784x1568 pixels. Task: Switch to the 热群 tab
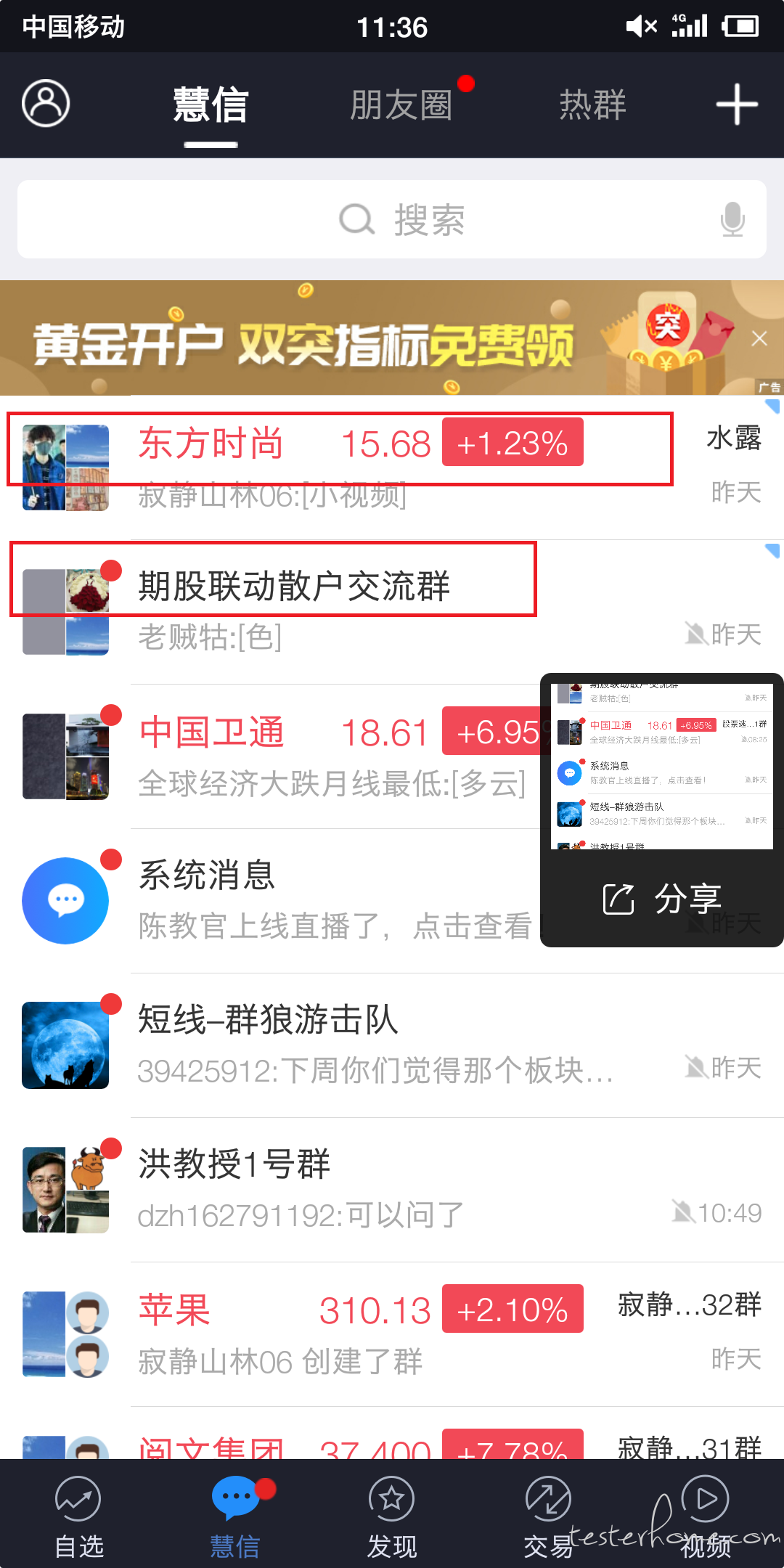[x=592, y=105]
